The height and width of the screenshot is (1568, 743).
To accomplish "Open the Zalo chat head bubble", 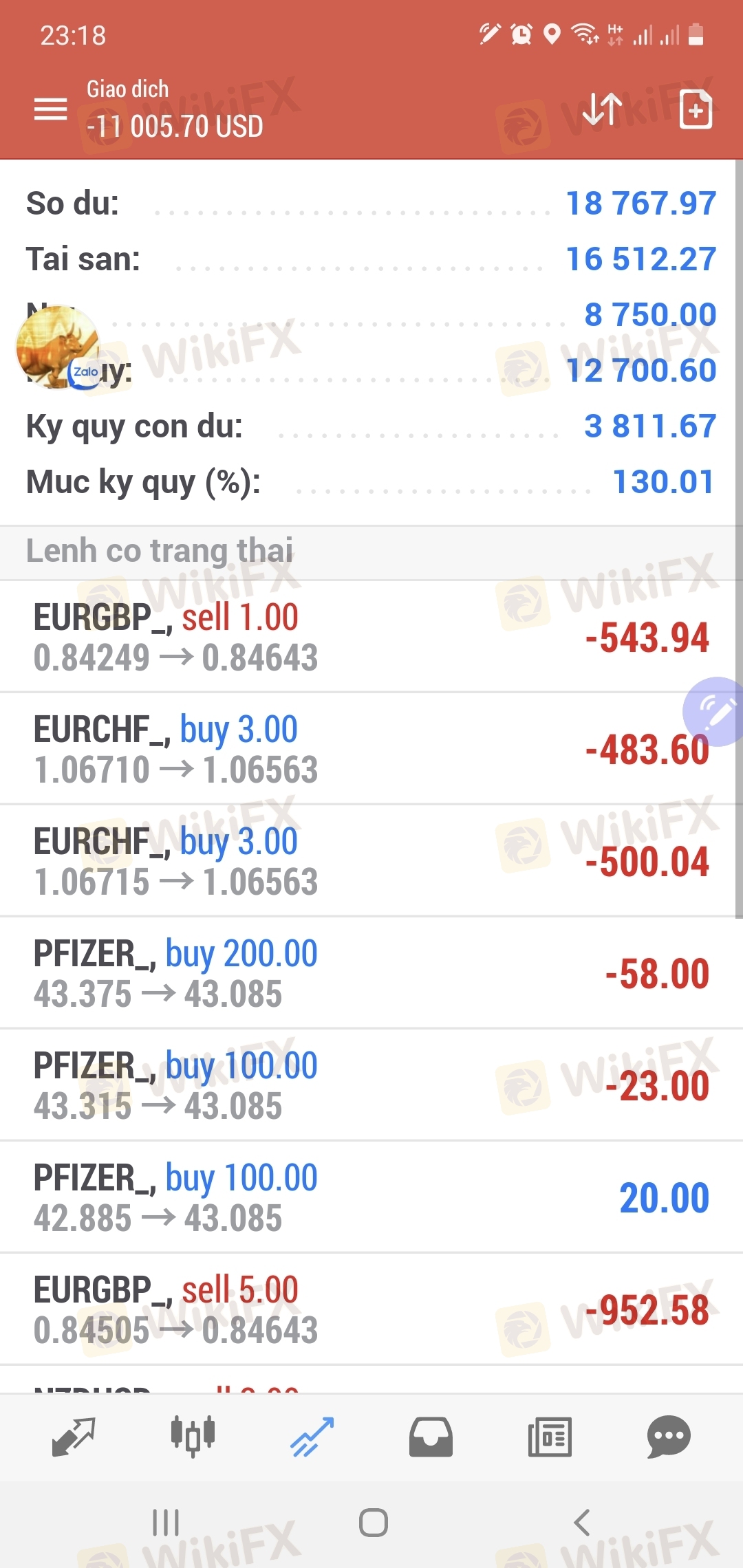I will [58, 348].
